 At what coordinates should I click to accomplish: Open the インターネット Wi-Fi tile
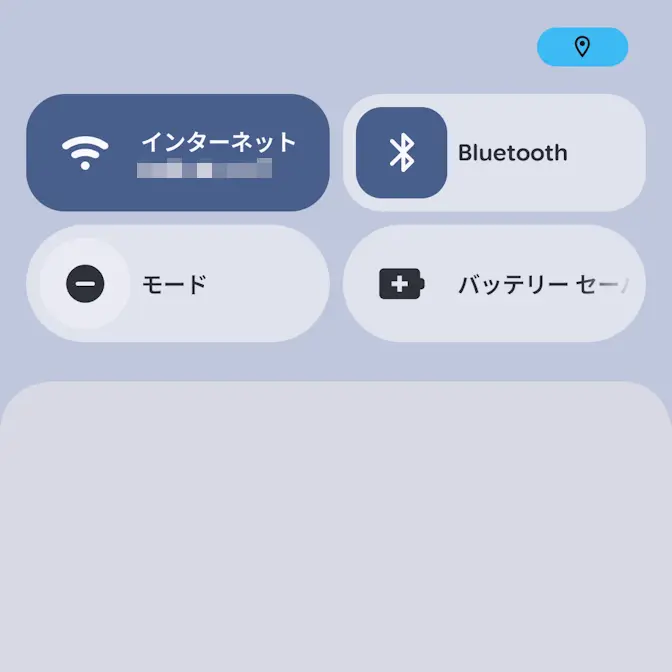pos(177,153)
